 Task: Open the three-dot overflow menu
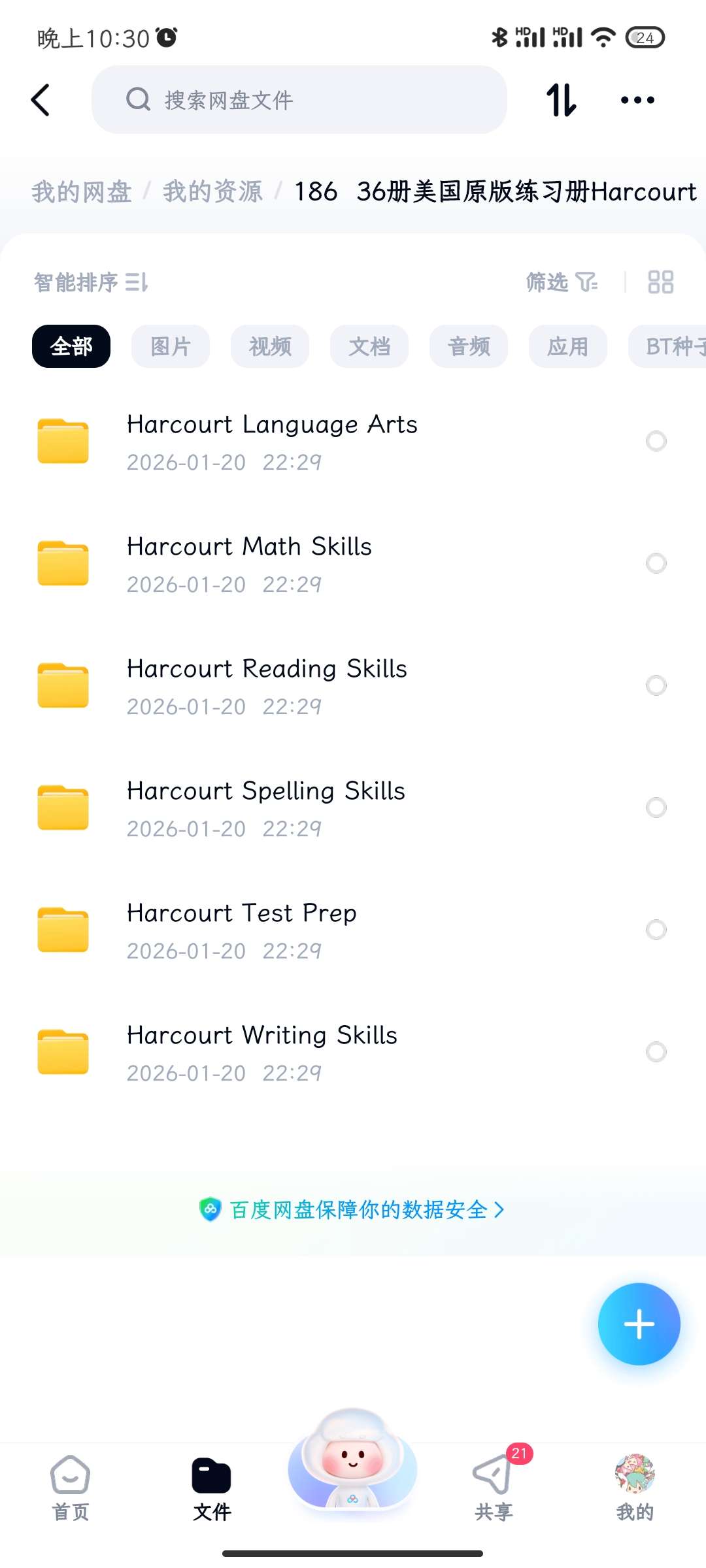coord(637,100)
